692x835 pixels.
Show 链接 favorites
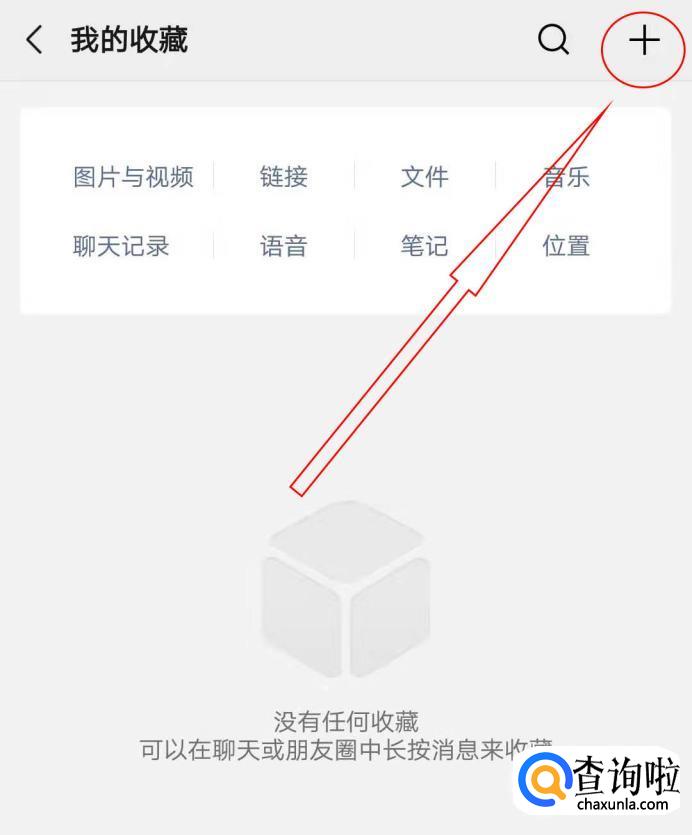284,177
